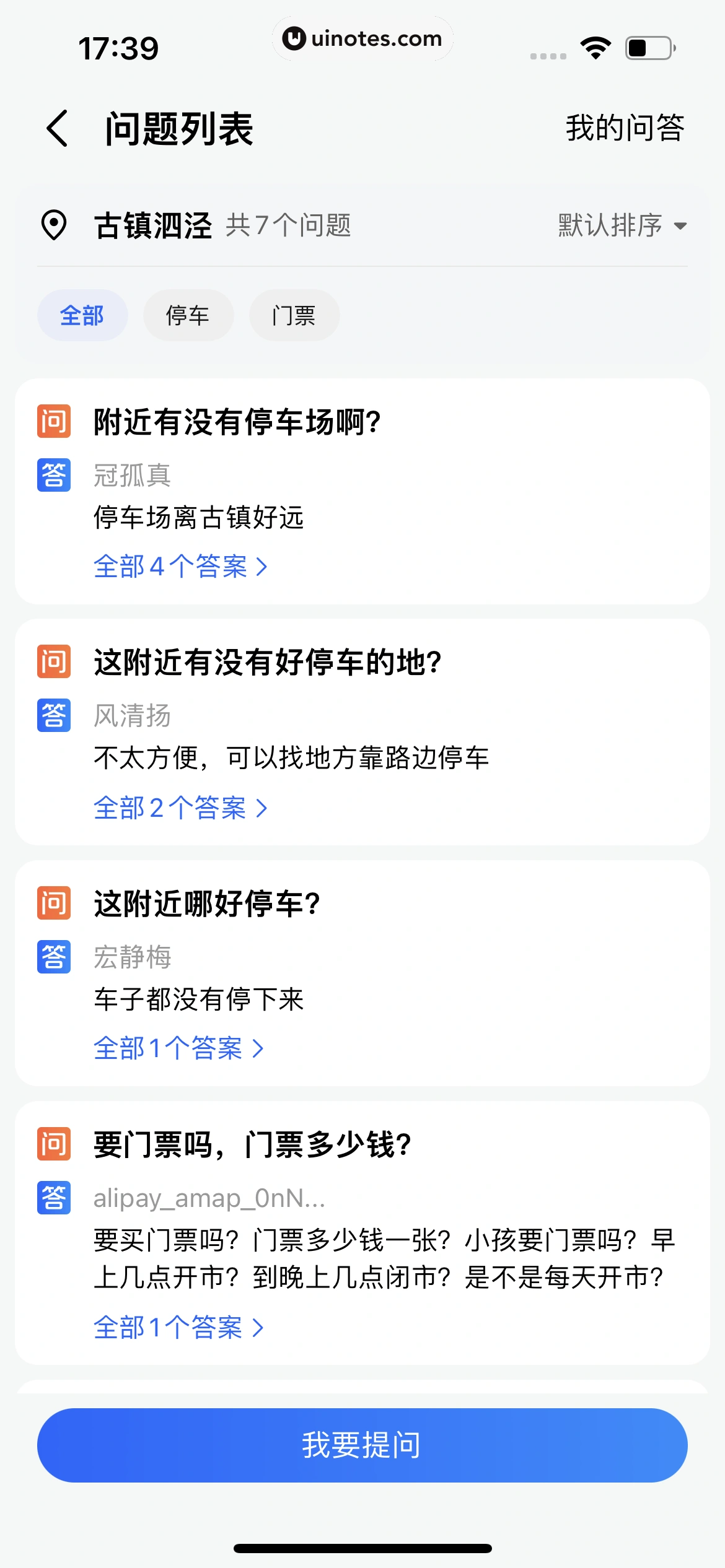Viewport: 725px width, 1568px height.
Task: View 全部4个答案 link
Action: (x=180, y=567)
